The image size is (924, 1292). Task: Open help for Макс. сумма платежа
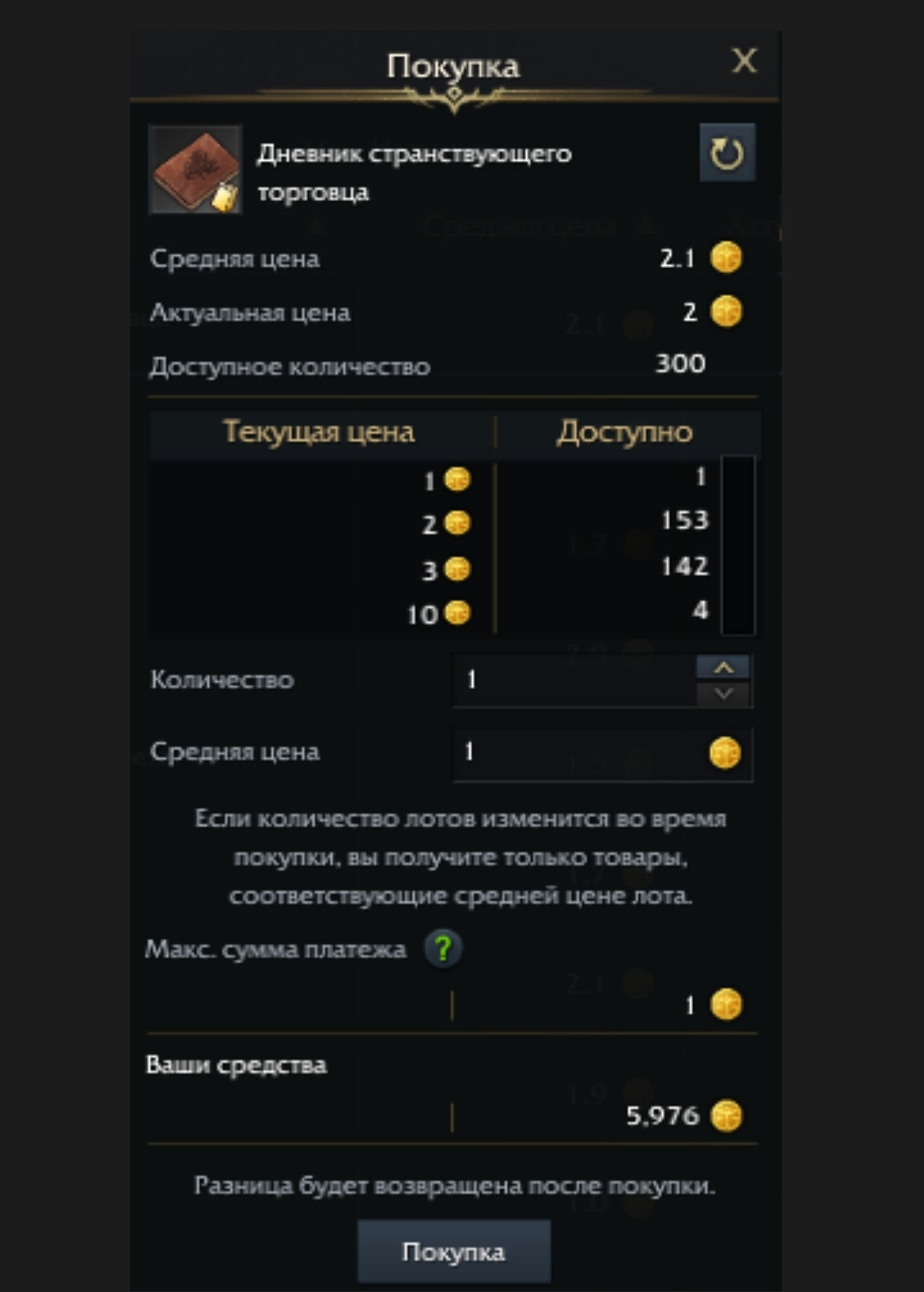(442, 949)
